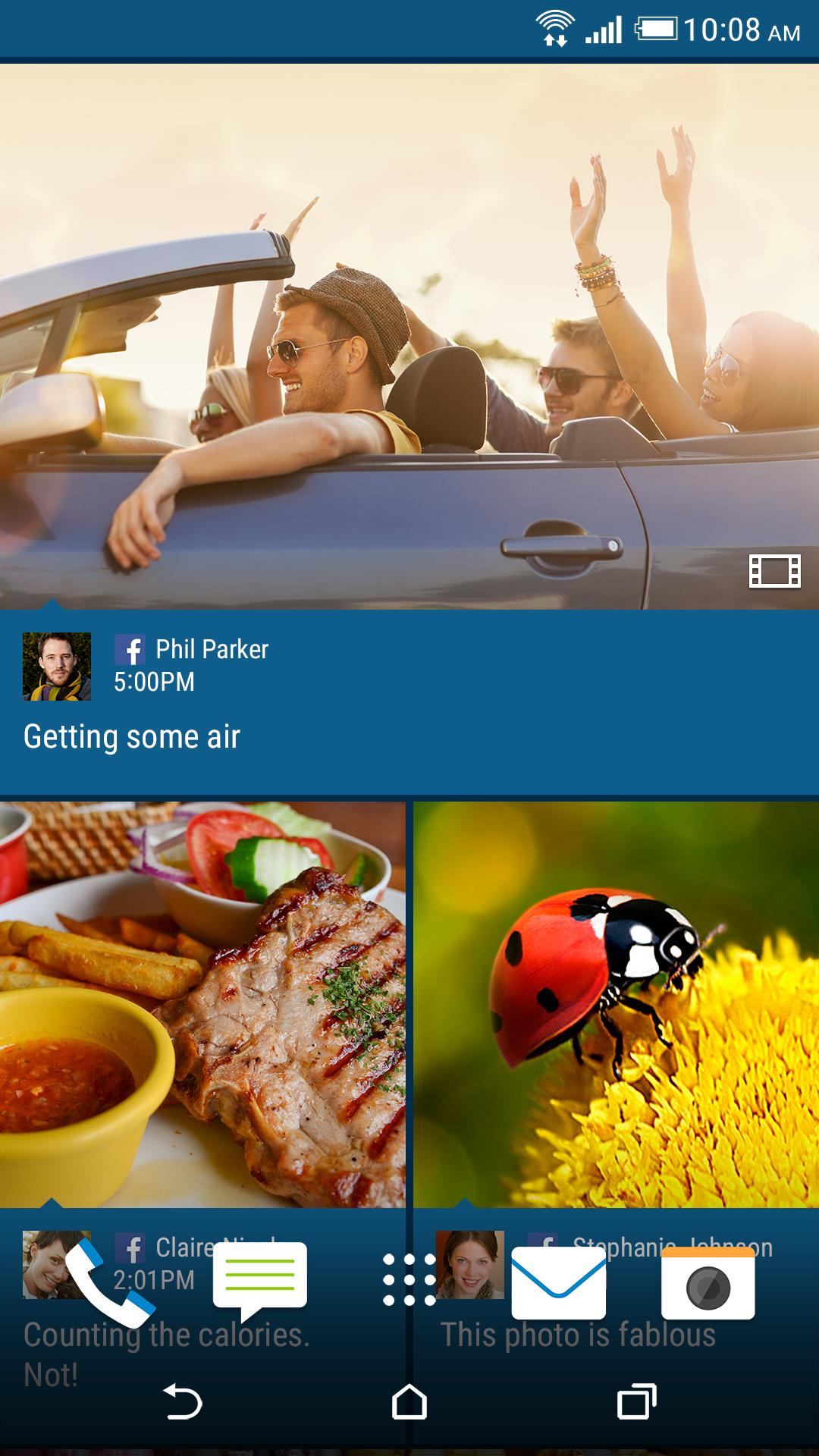Viewport: 819px width, 1456px height.
Task: Open the steak photo post by Claire
Action: 202,1005
